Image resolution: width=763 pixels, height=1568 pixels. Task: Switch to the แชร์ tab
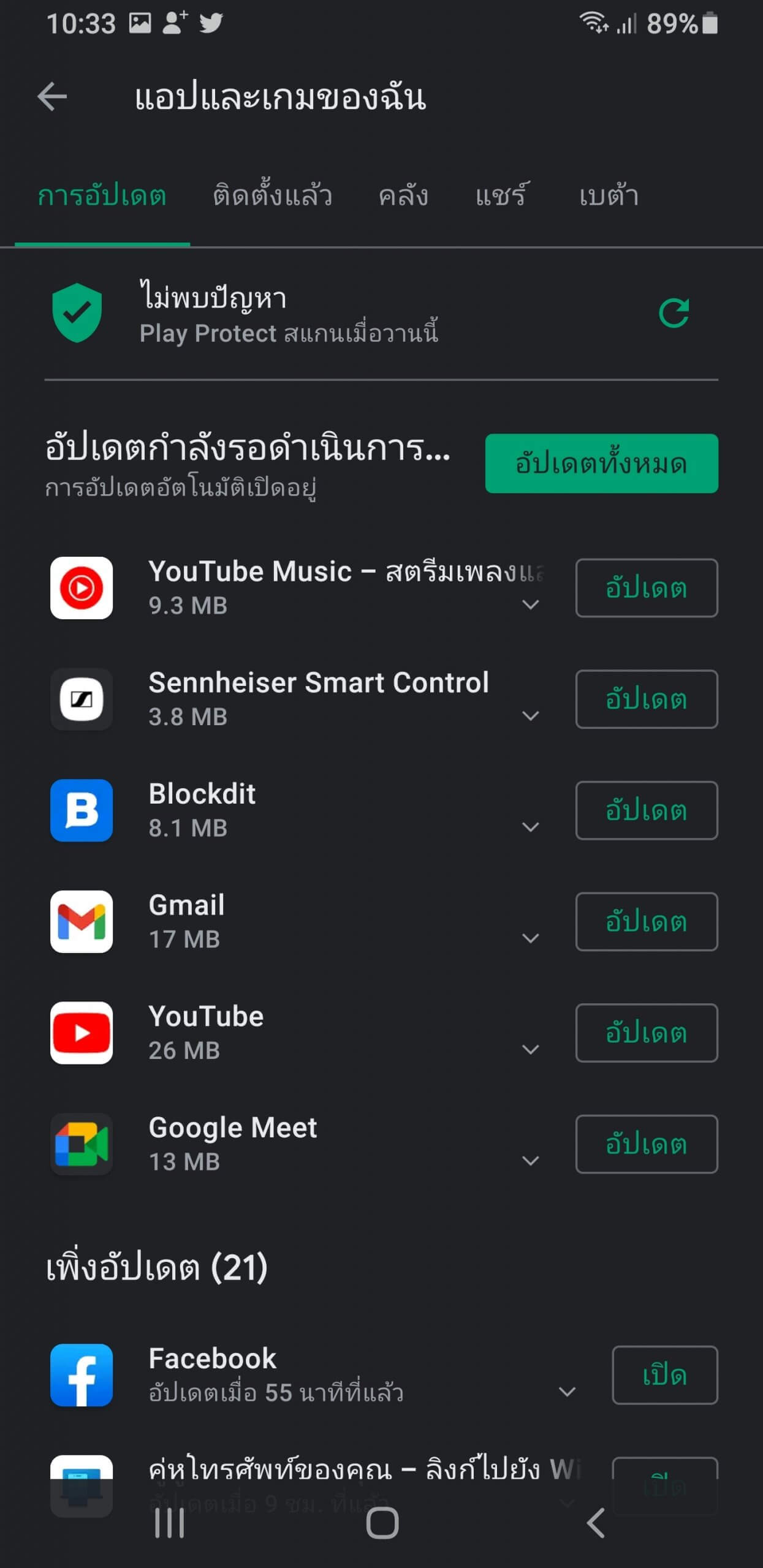501,196
